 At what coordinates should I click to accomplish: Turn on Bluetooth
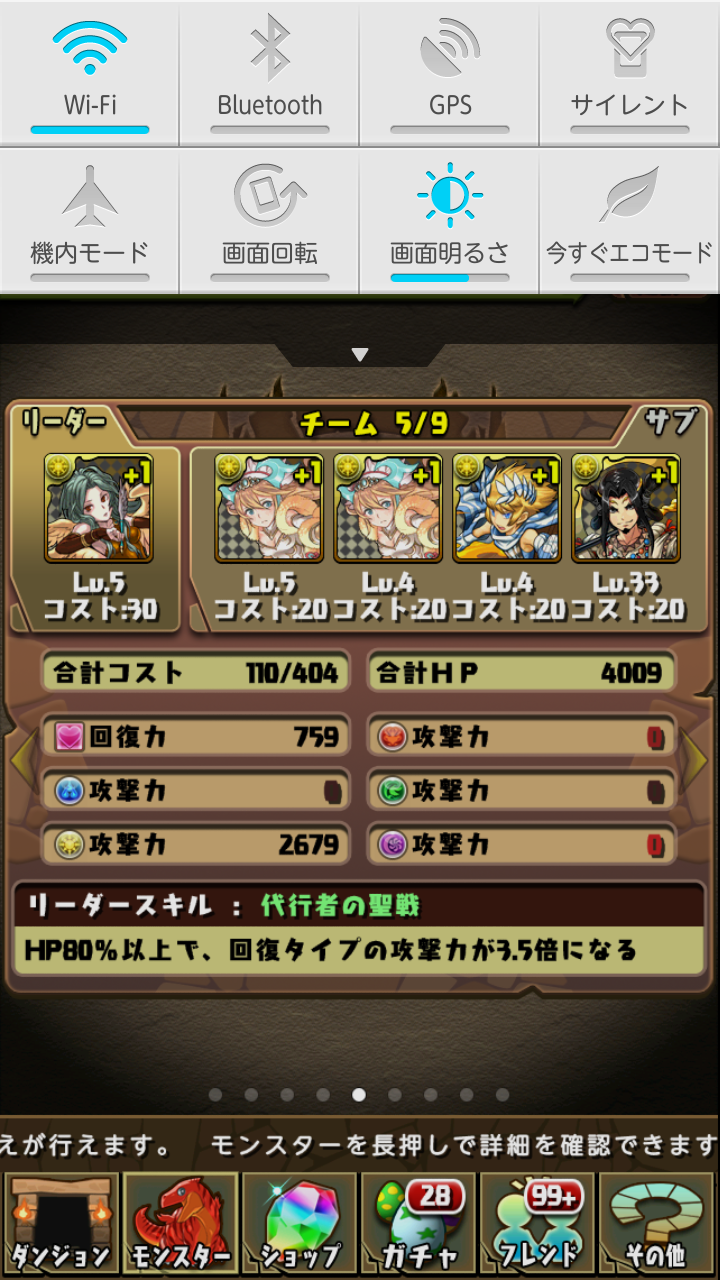270,73
